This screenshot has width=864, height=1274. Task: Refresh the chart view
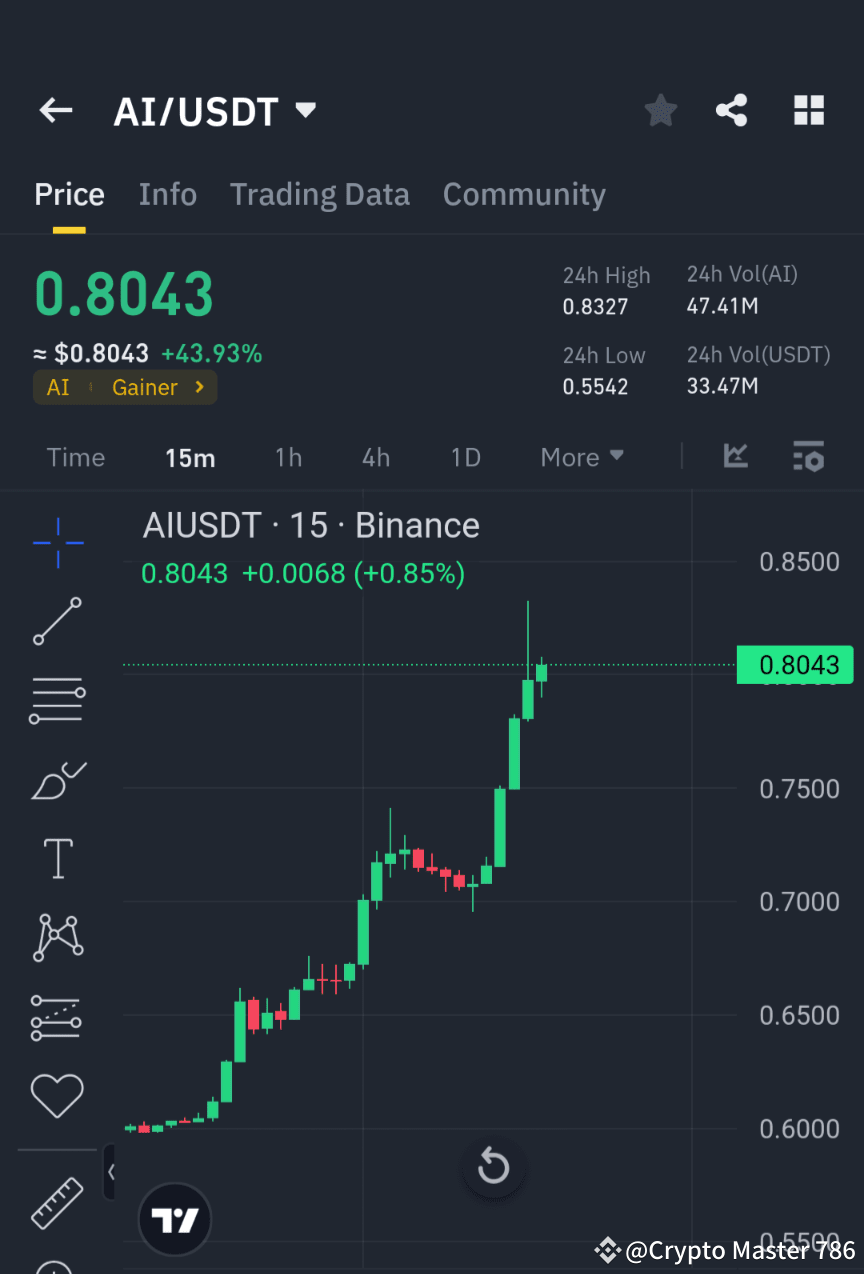point(493,1168)
